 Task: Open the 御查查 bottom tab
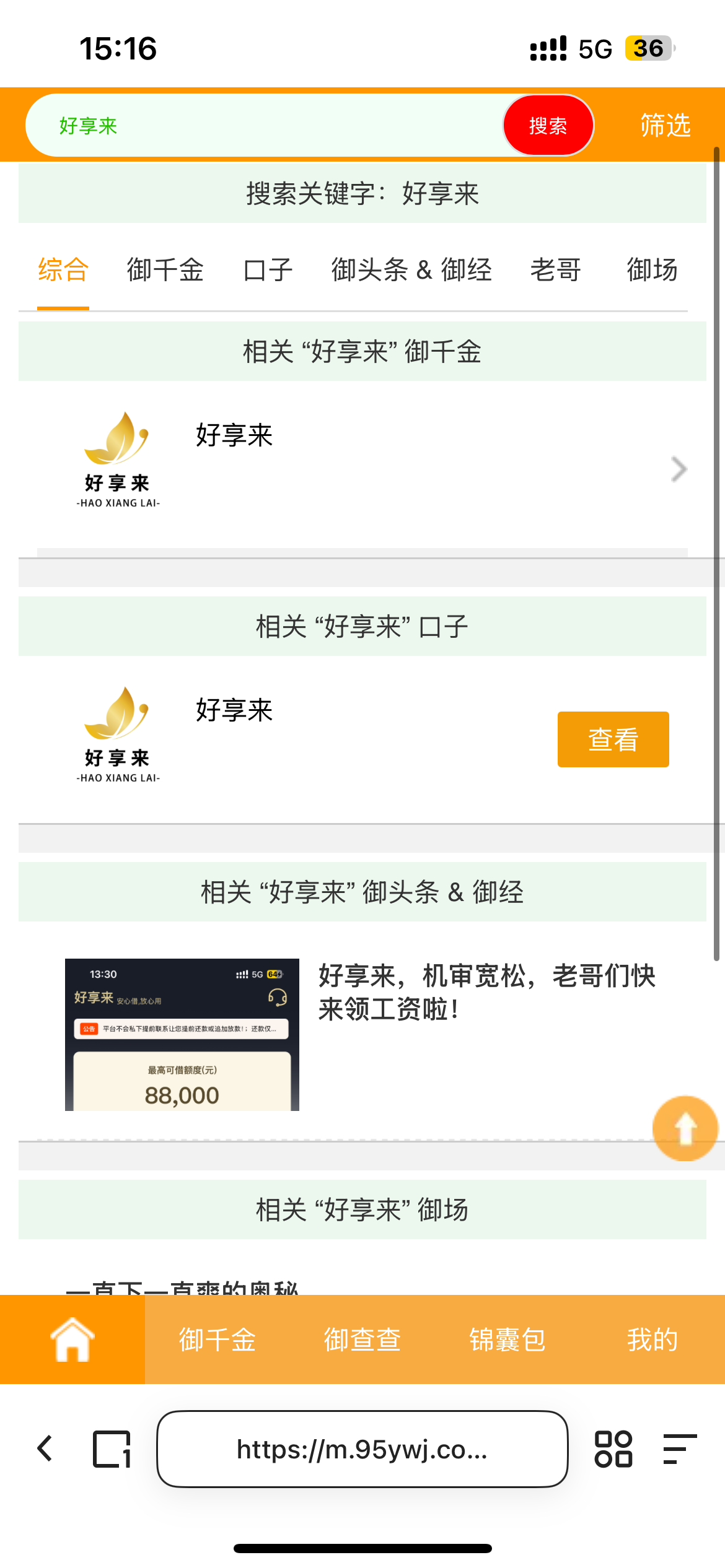pos(362,1339)
